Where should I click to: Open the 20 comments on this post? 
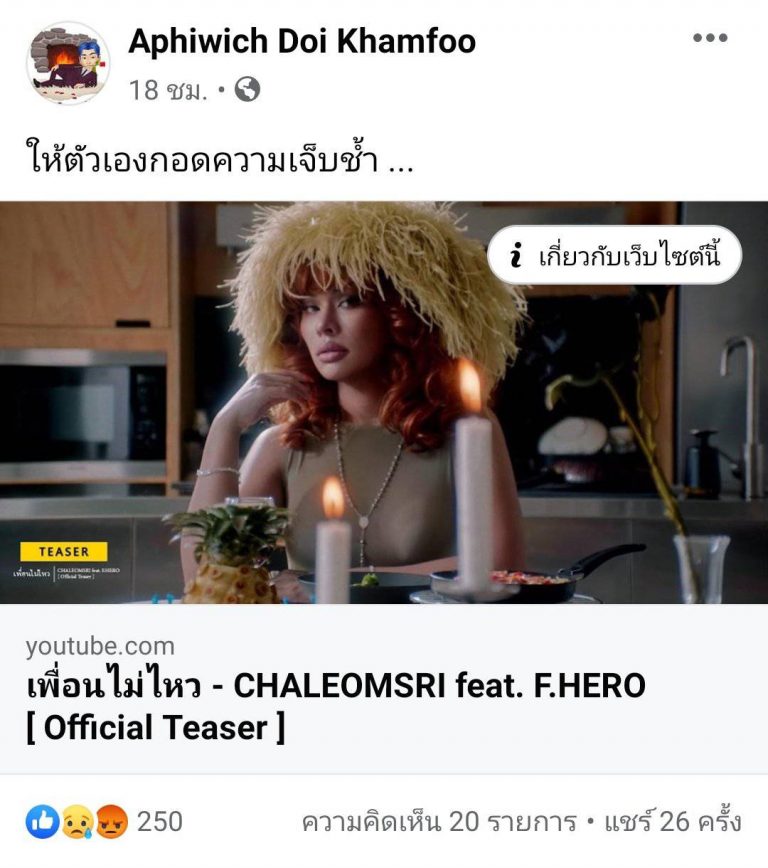click(x=438, y=822)
